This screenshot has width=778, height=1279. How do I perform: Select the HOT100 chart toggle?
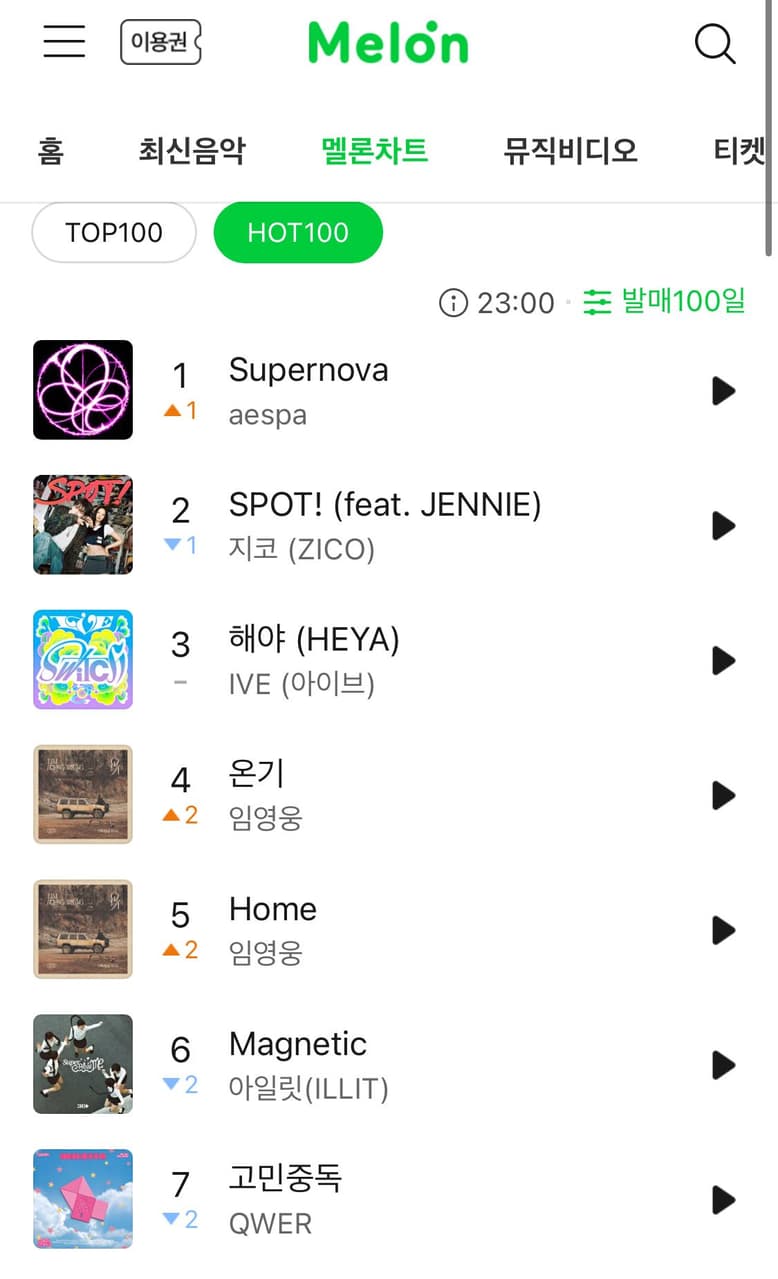297,232
